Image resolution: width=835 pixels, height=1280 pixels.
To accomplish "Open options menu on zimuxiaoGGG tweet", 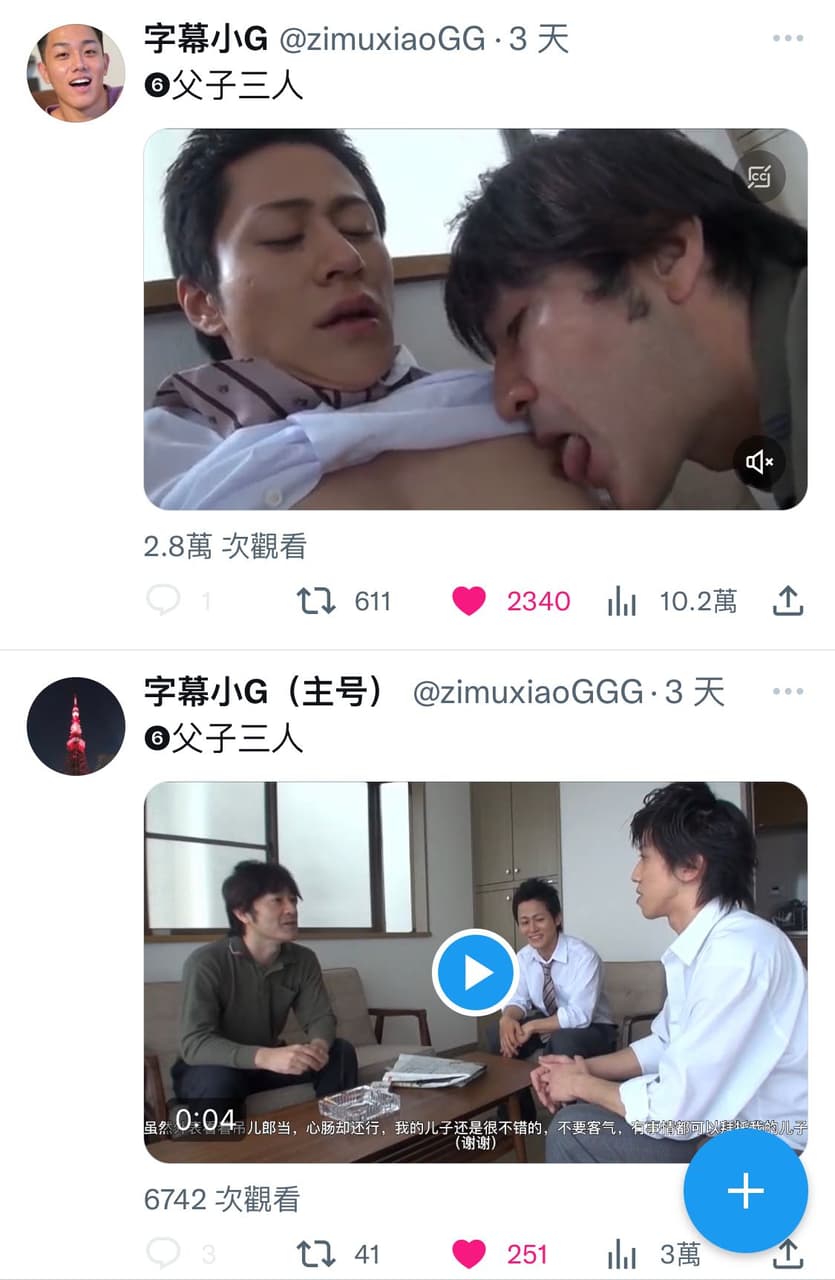I will click(x=787, y=690).
